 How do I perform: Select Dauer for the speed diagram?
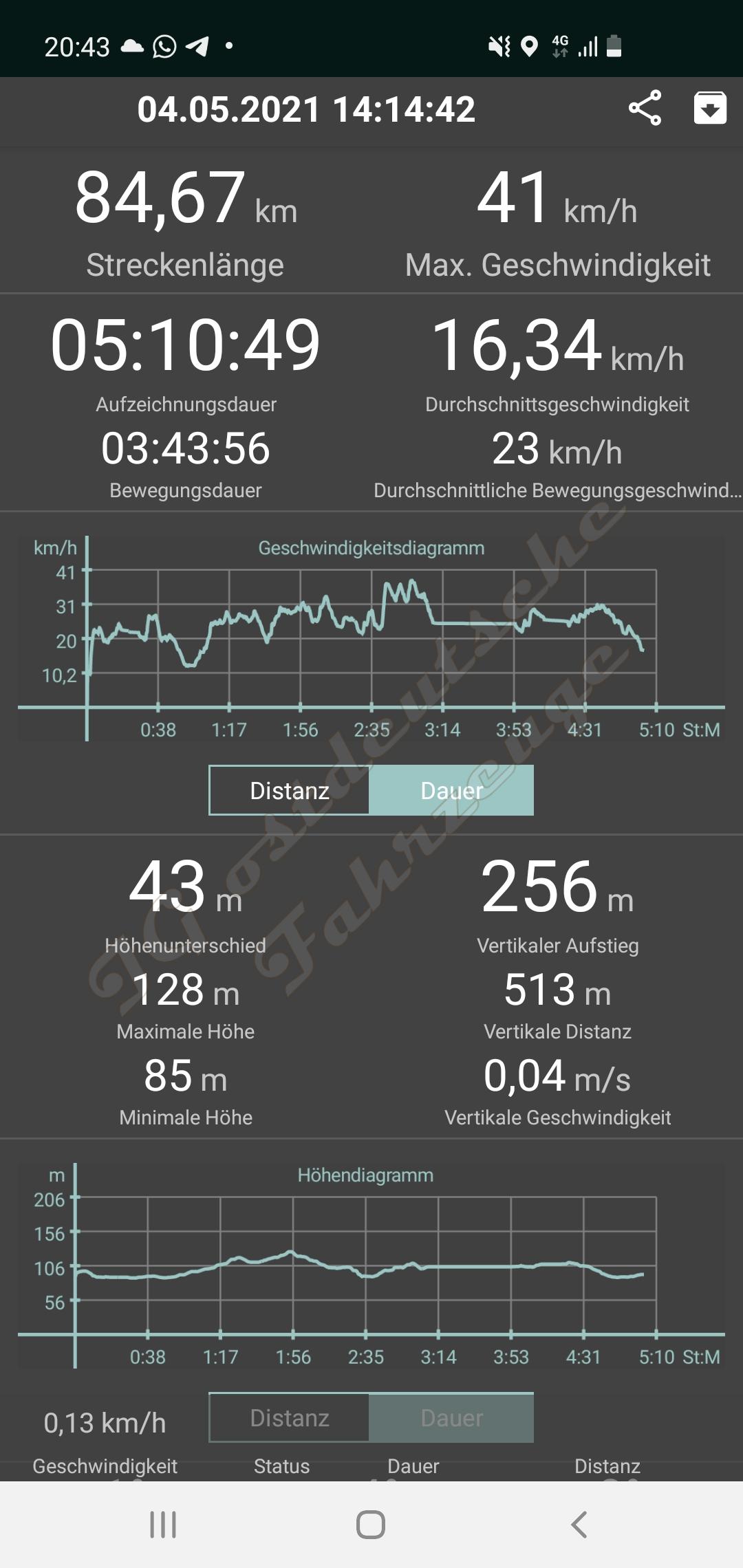pyautogui.click(x=451, y=790)
